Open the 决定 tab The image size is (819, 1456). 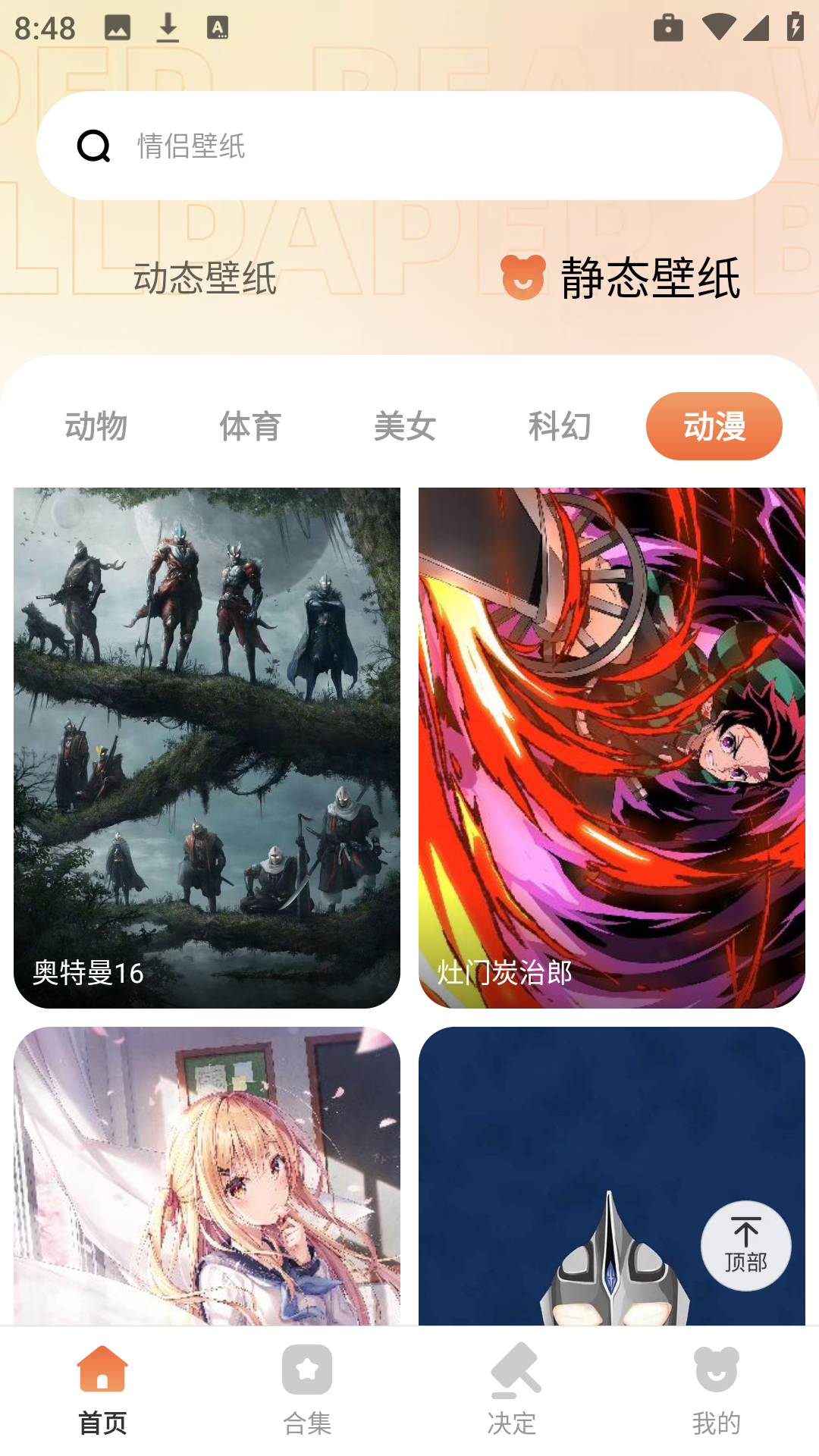click(x=512, y=1391)
